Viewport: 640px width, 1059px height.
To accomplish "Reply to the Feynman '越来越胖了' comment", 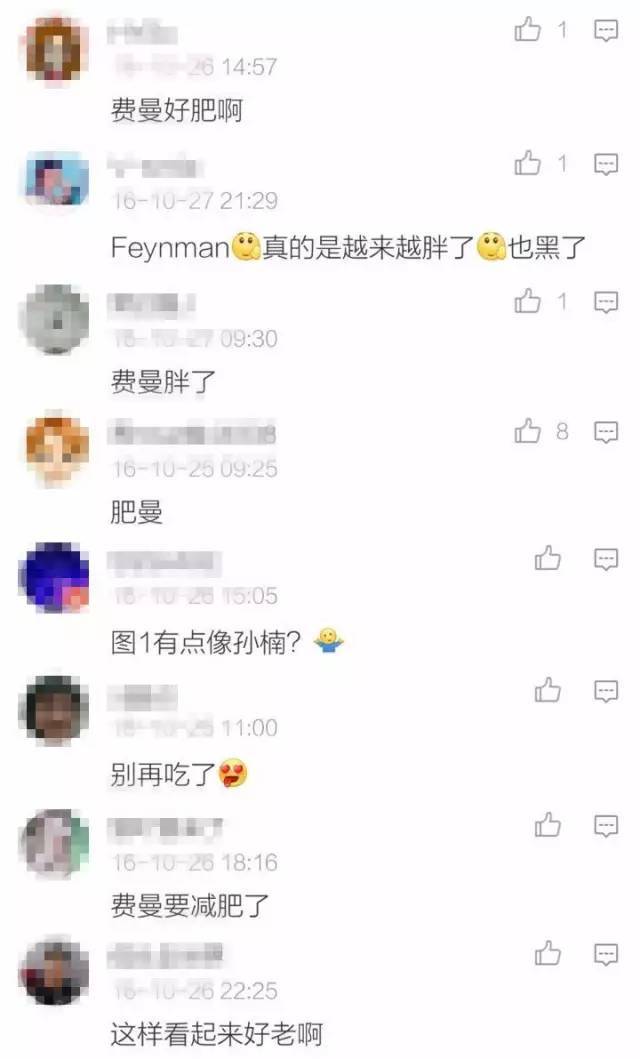I will pyautogui.click(x=607, y=164).
